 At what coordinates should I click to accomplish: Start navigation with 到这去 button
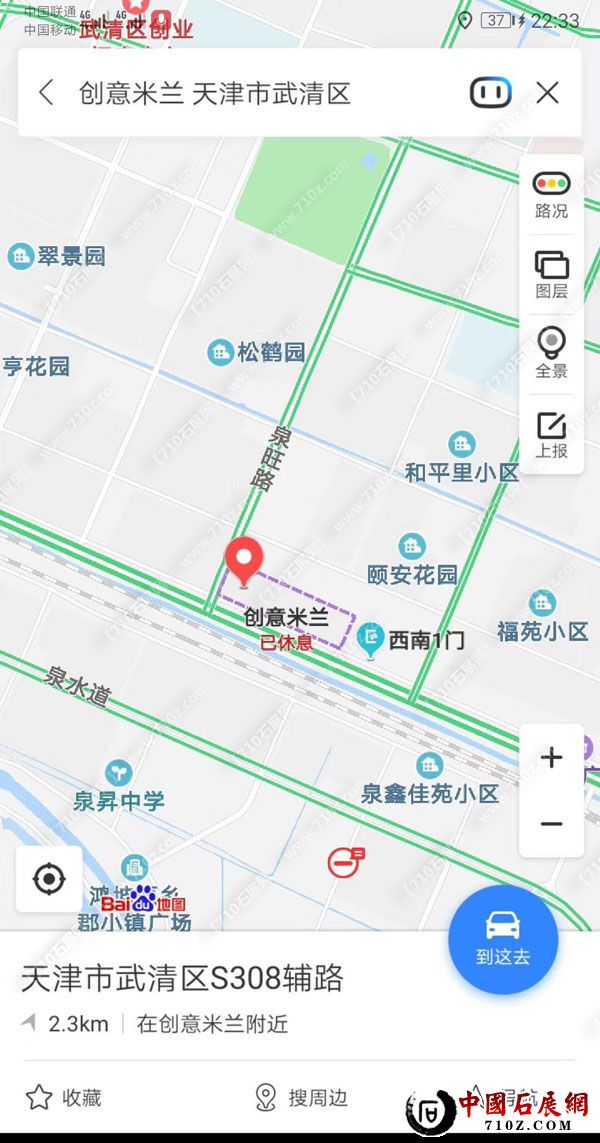pyautogui.click(x=503, y=939)
